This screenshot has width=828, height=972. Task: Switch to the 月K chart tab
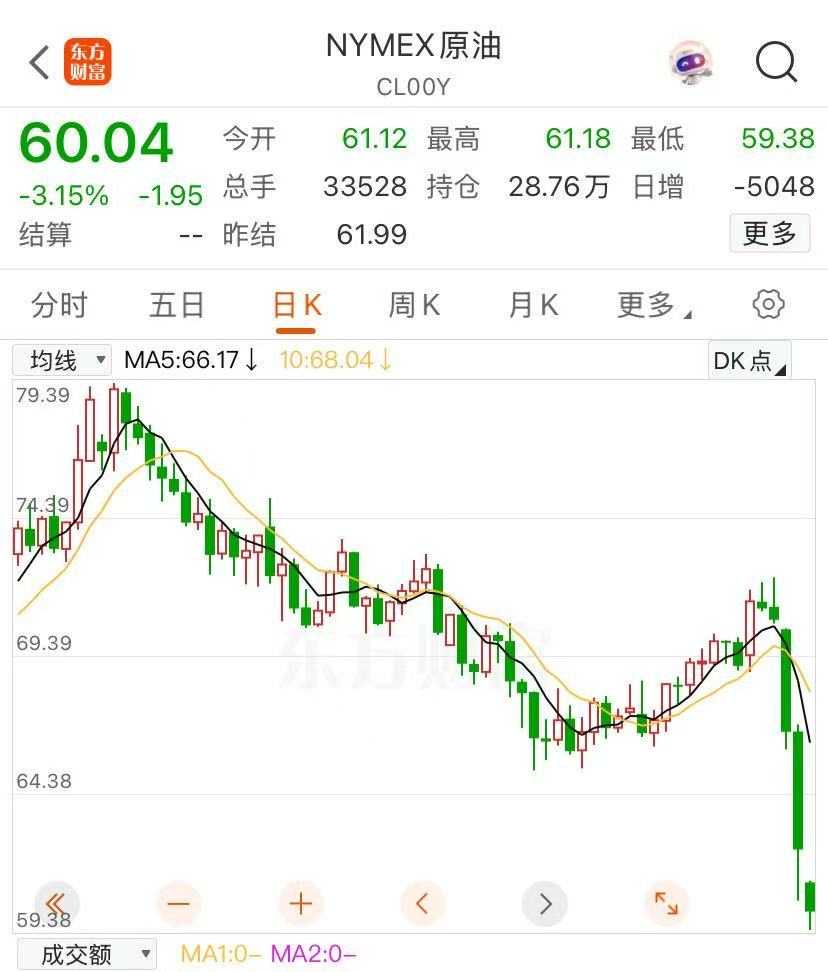(533, 305)
